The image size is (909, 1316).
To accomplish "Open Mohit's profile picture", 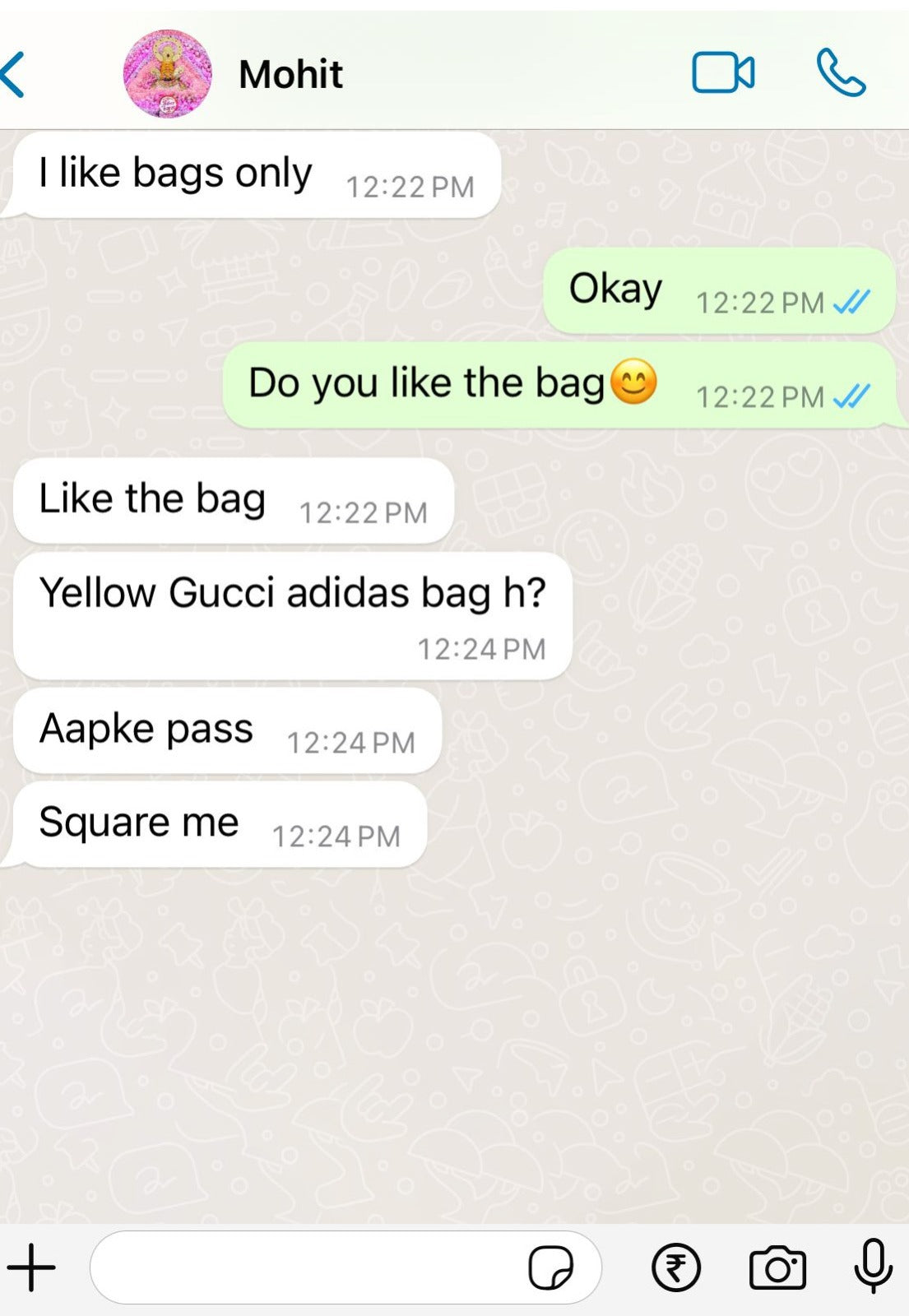I will click(x=167, y=74).
